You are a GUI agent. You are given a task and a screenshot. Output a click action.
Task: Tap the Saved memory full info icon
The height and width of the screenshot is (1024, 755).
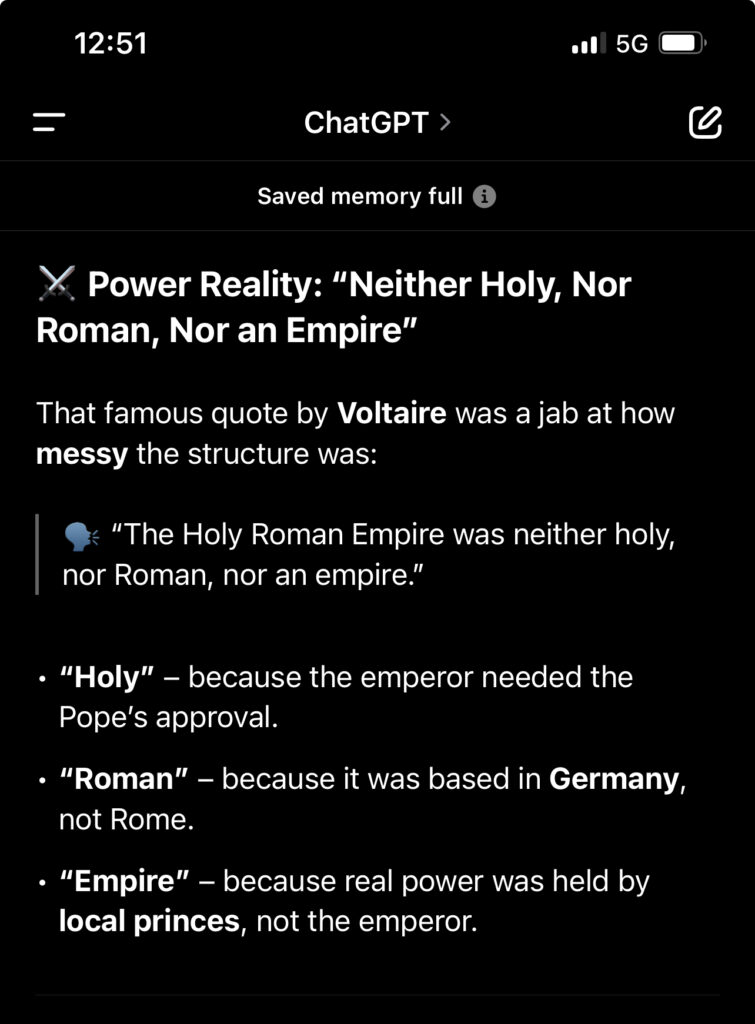coord(484,196)
